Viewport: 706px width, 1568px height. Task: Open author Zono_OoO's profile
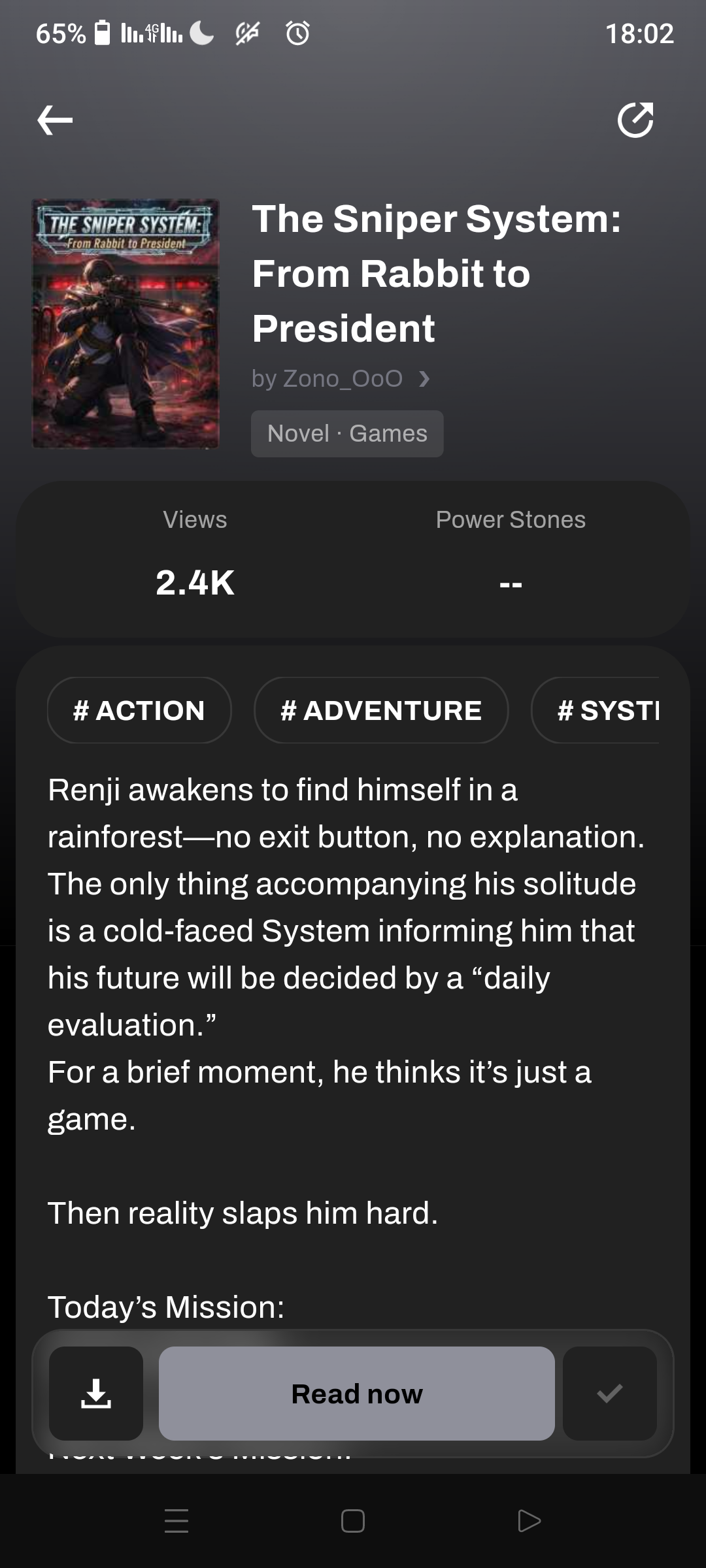pyautogui.click(x=341, y=379)
